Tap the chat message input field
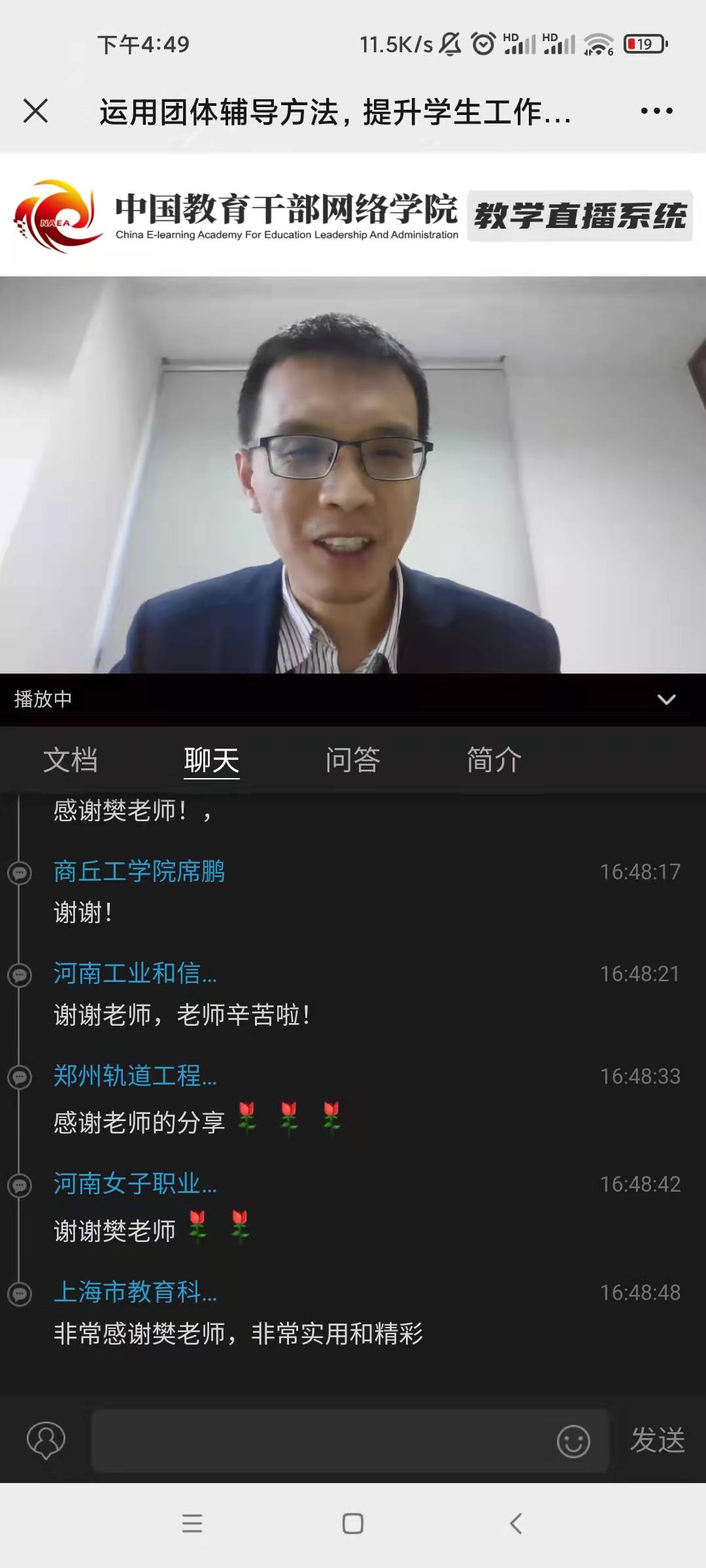 click(320, 1441)
